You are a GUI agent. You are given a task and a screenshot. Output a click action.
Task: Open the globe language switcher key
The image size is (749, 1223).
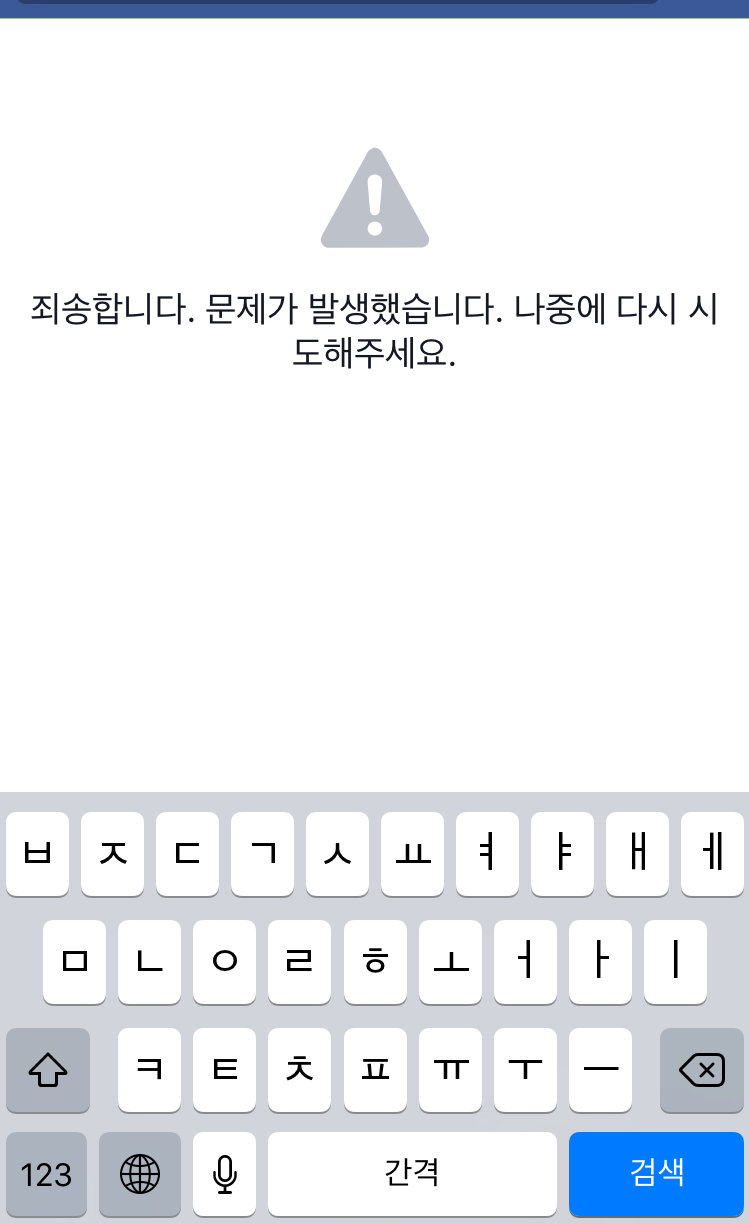click(140, 1174)
